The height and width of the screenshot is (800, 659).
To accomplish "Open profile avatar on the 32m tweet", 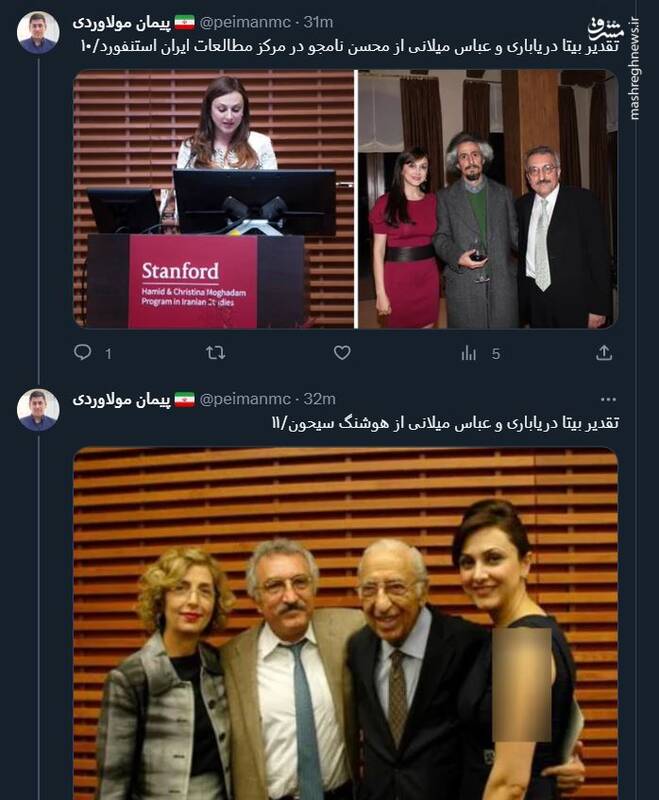I will point(38,409).
